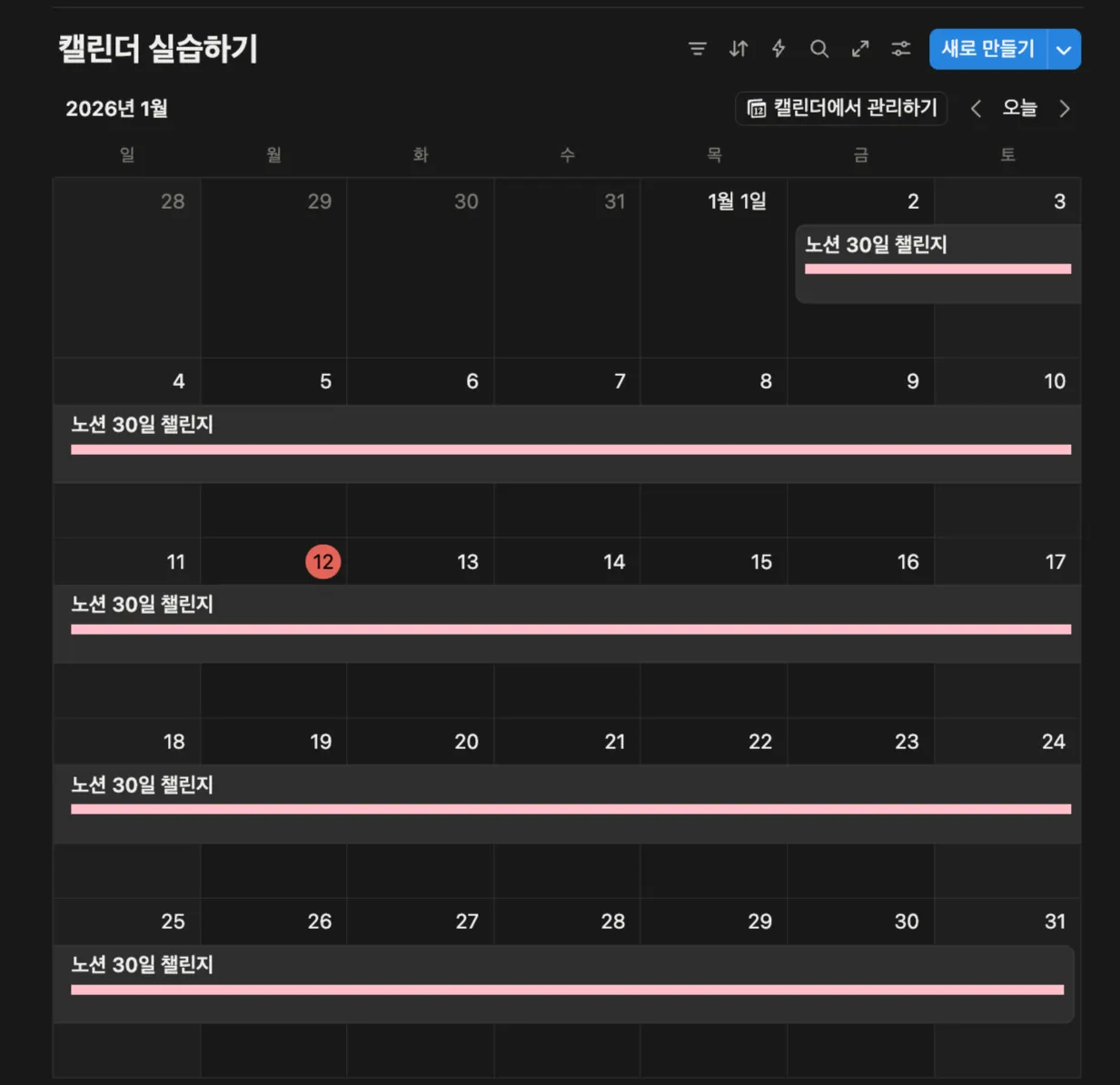
Task: Open the automations lightning icon
Action: click(x=778, y=49)
